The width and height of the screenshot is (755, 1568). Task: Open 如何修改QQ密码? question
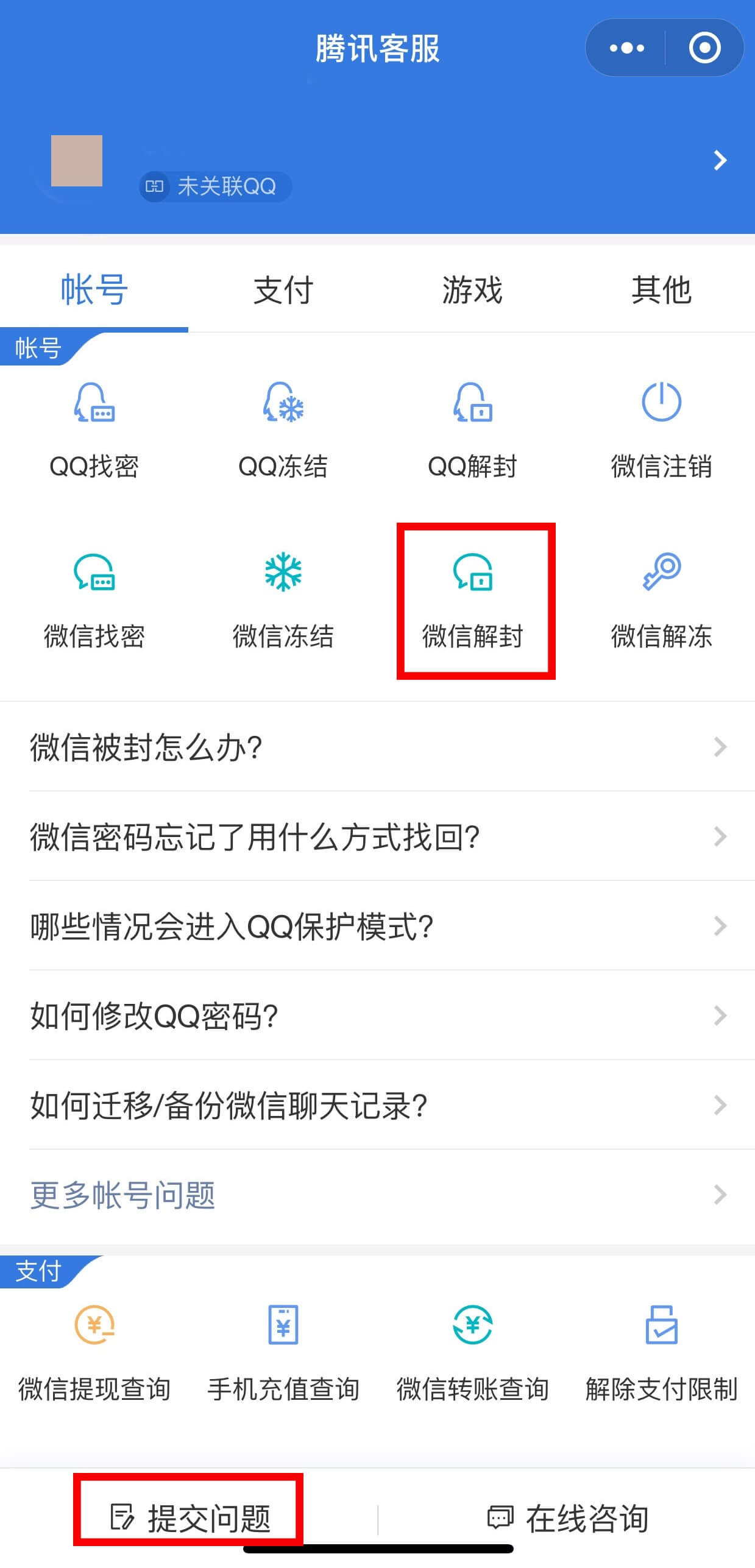pyautogui.click(x=378, y=1015)
